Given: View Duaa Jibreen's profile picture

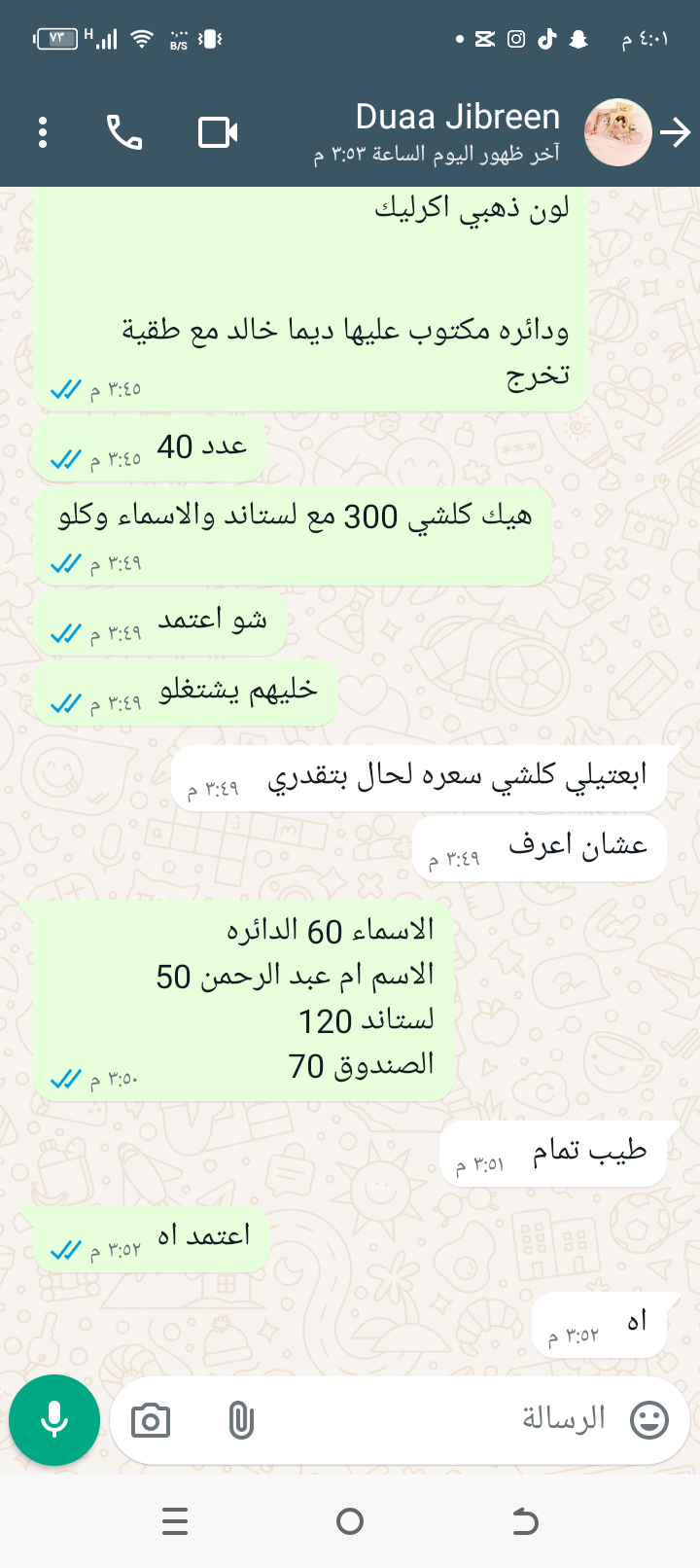Looking at the screenshot, I should coord(617,132).
